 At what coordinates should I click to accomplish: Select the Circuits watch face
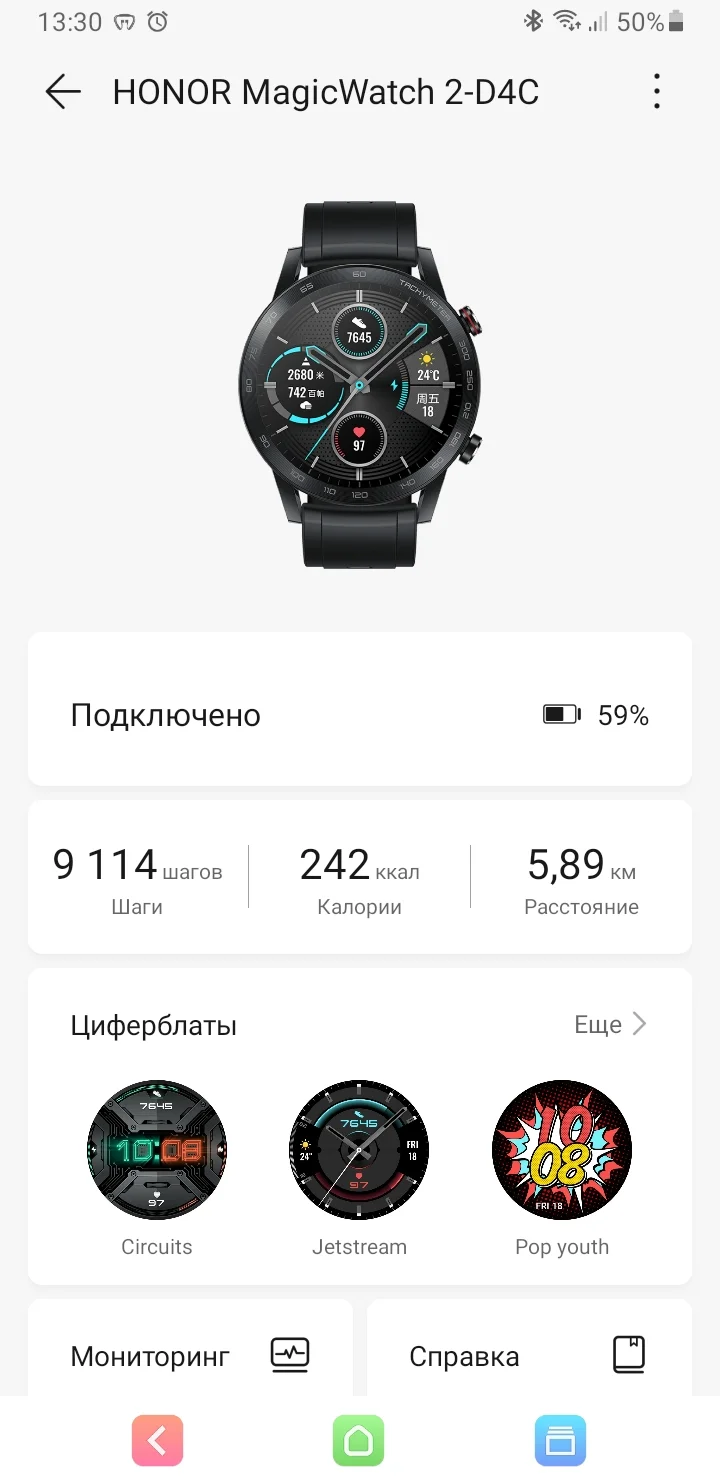tap(157, 1150)
